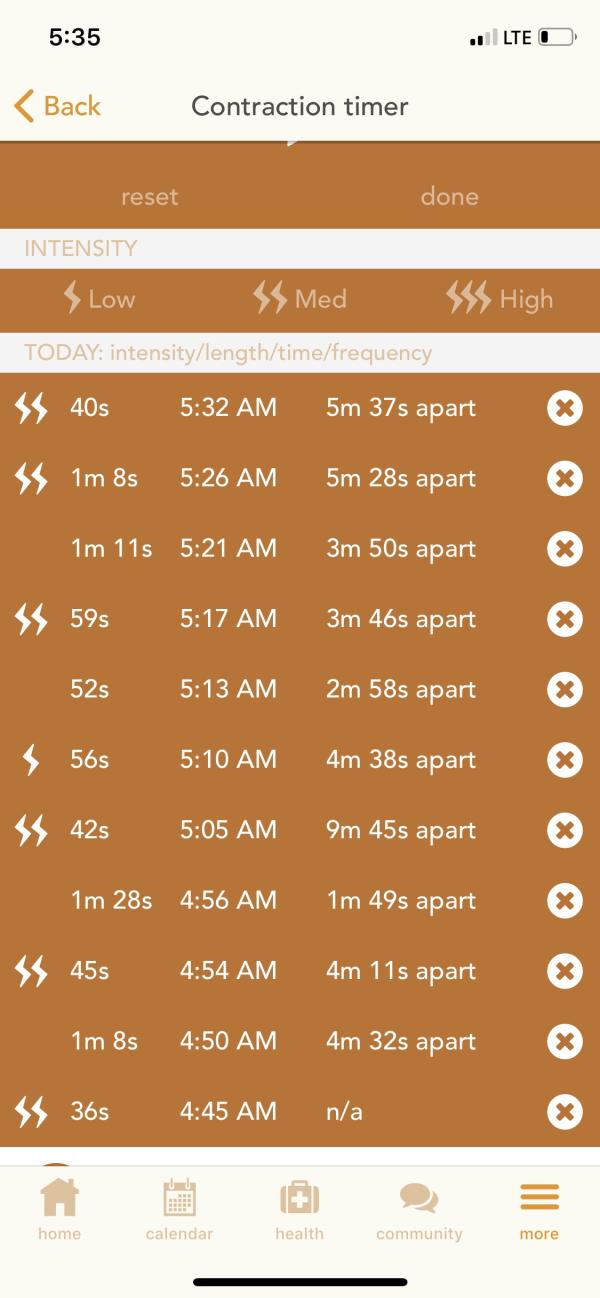Tap done to finish timing
600x1298 pixels.
click(449, 196)
